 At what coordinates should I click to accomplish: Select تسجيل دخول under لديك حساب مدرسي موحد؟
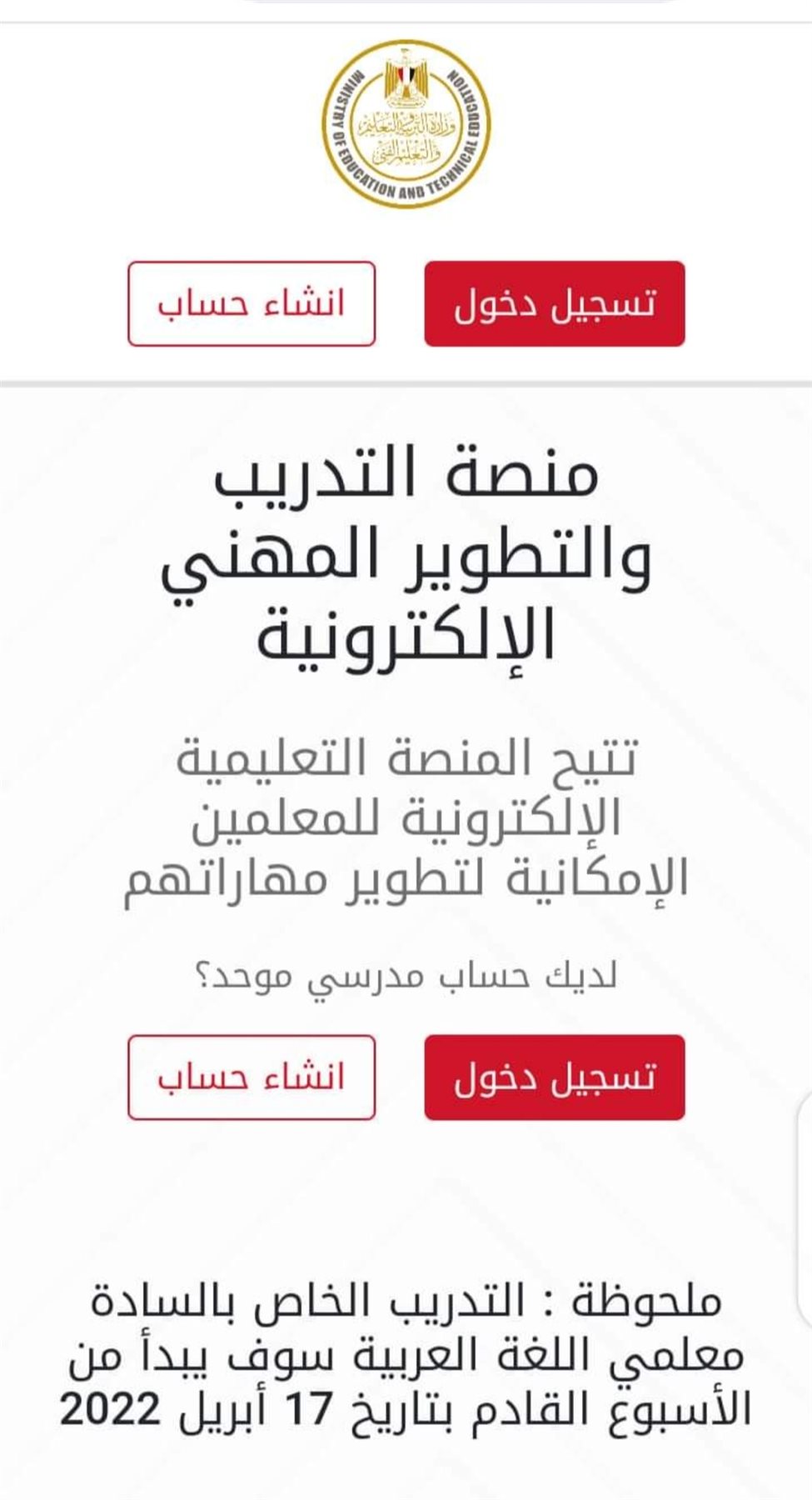554,1077
